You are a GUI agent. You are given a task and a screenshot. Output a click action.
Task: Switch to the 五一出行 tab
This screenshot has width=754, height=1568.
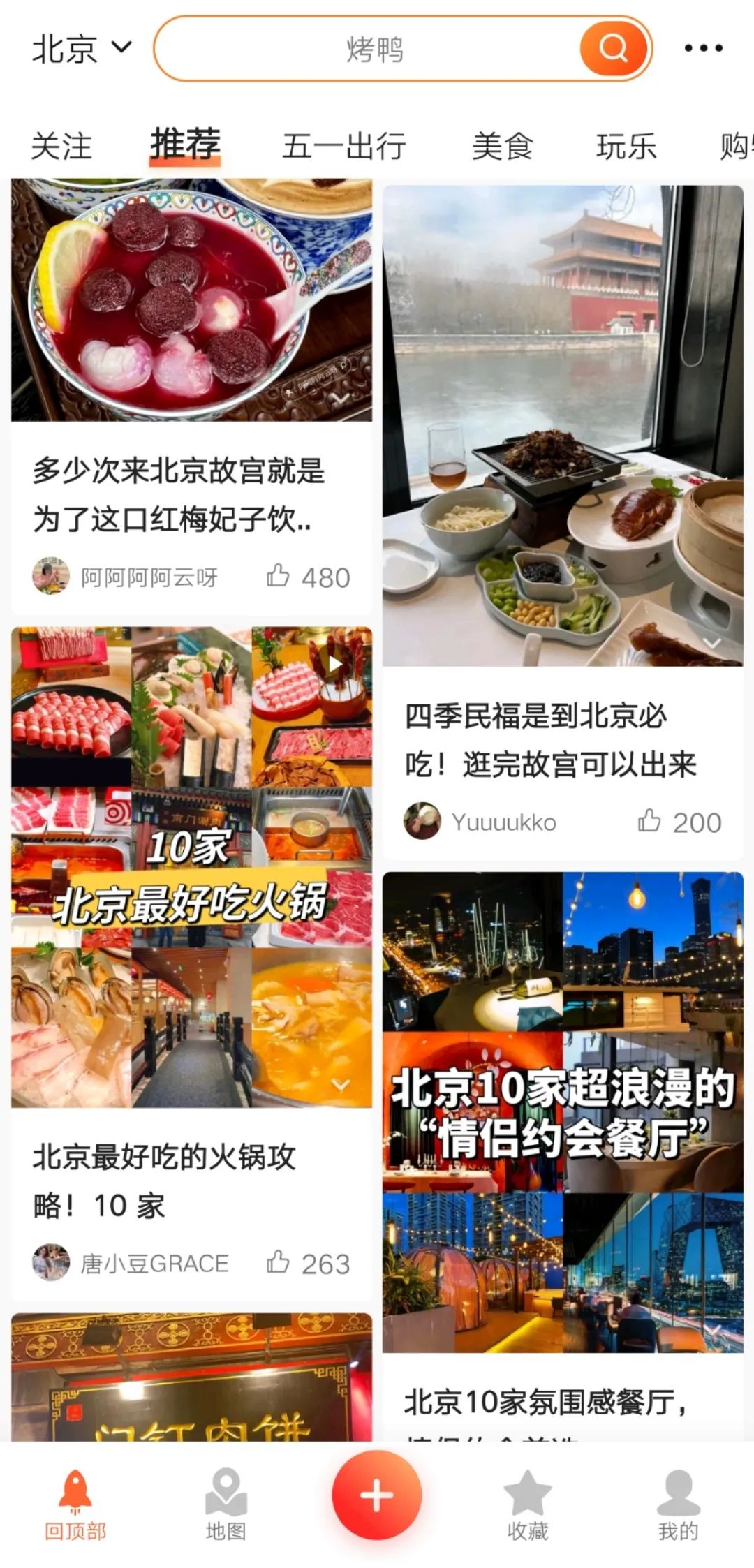343,147
